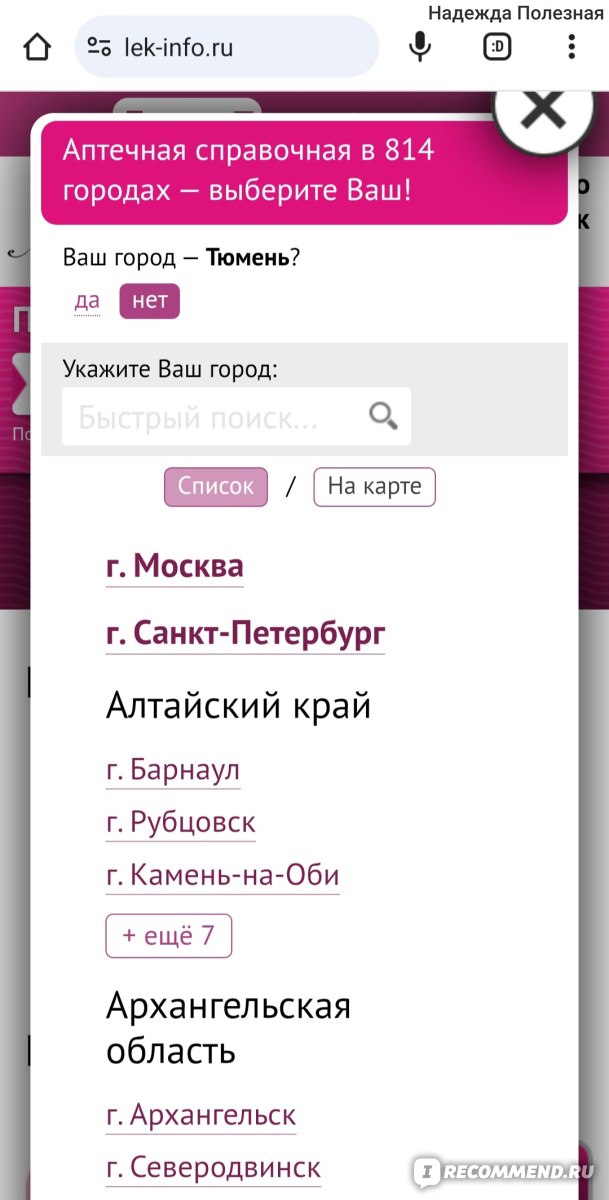Choose the city г. Москва
Screen dimensions: 609x1200
click(175, 566)
